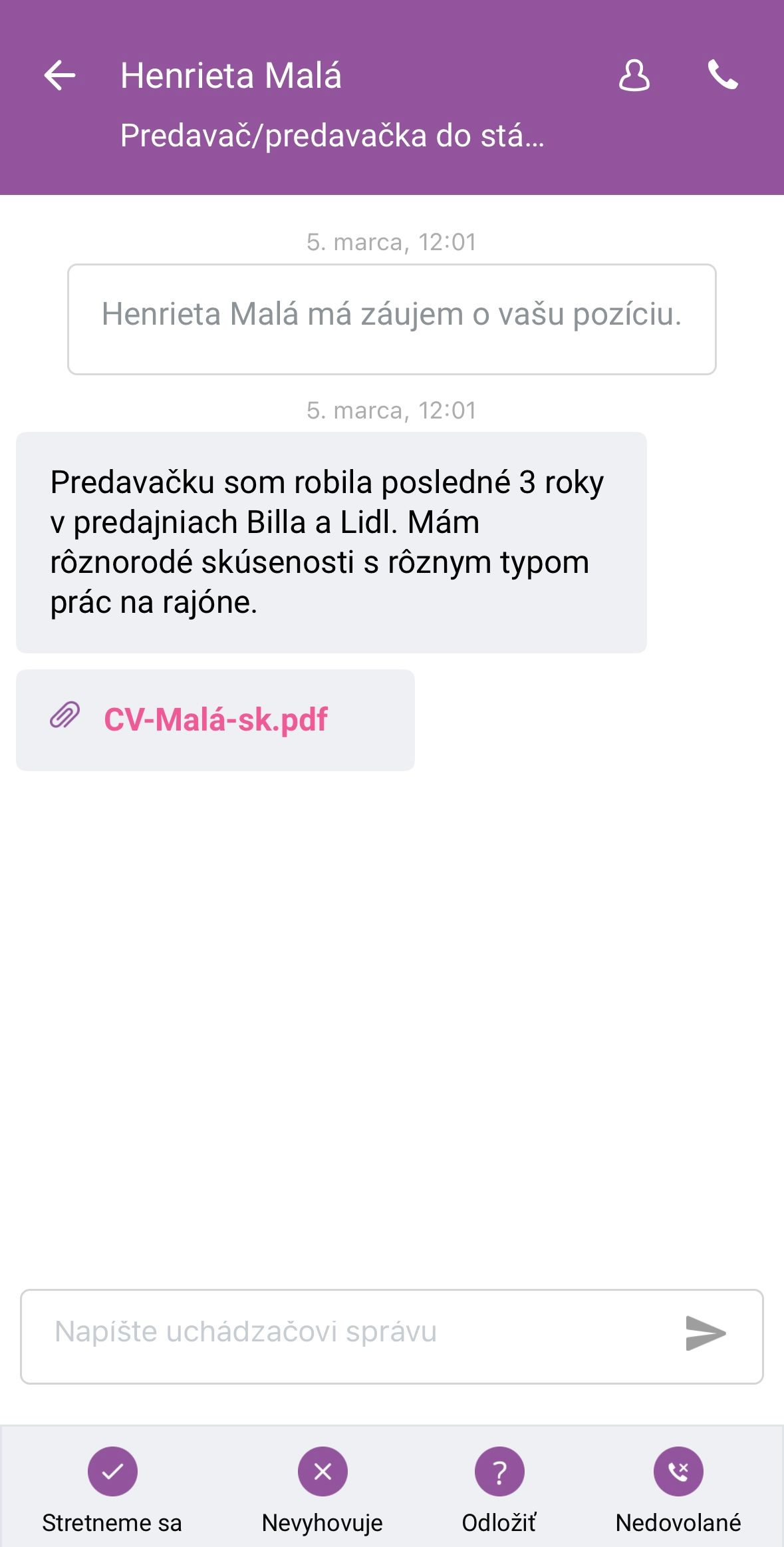Tap the send message arrow

point(706,1333)
